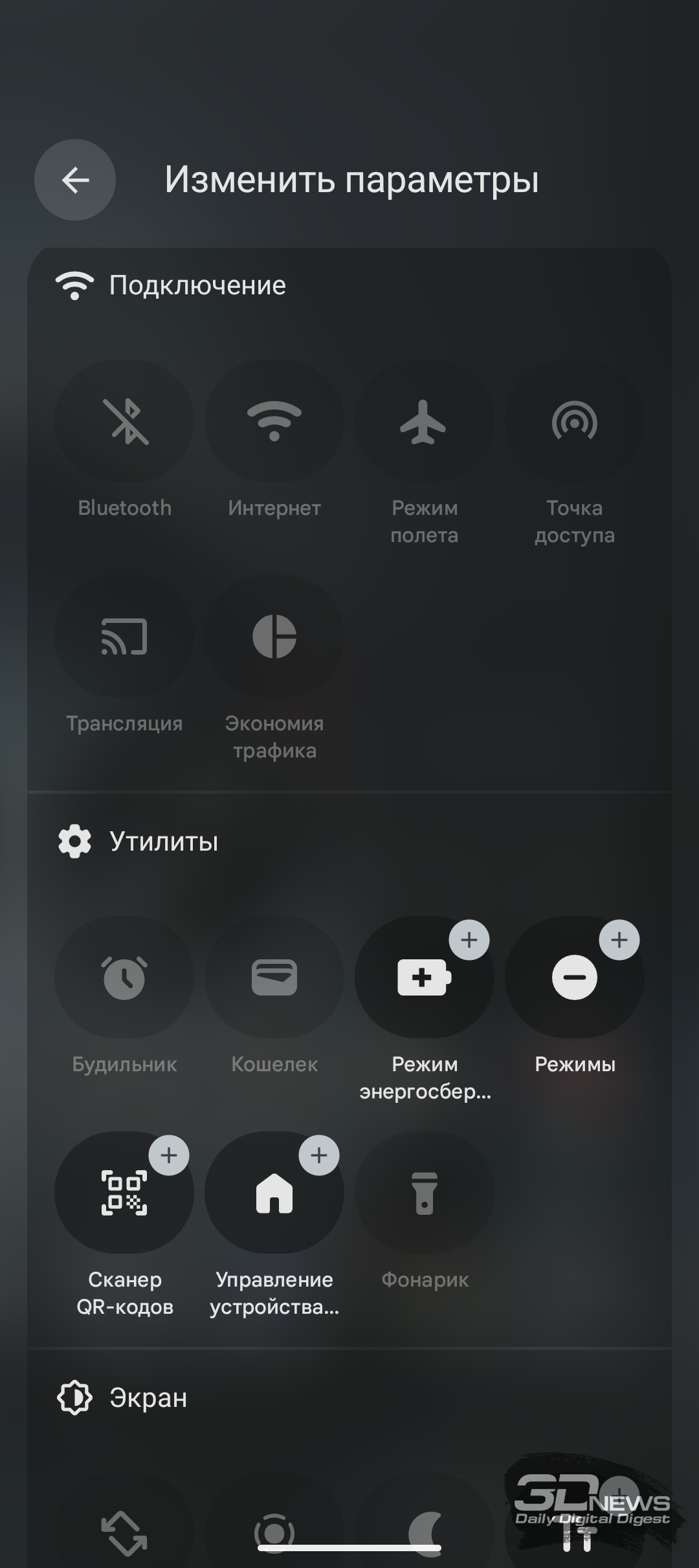The width and height of the screenshot is (699, 1568).
Task: Select the Кошелек tile
Action: 274,977
